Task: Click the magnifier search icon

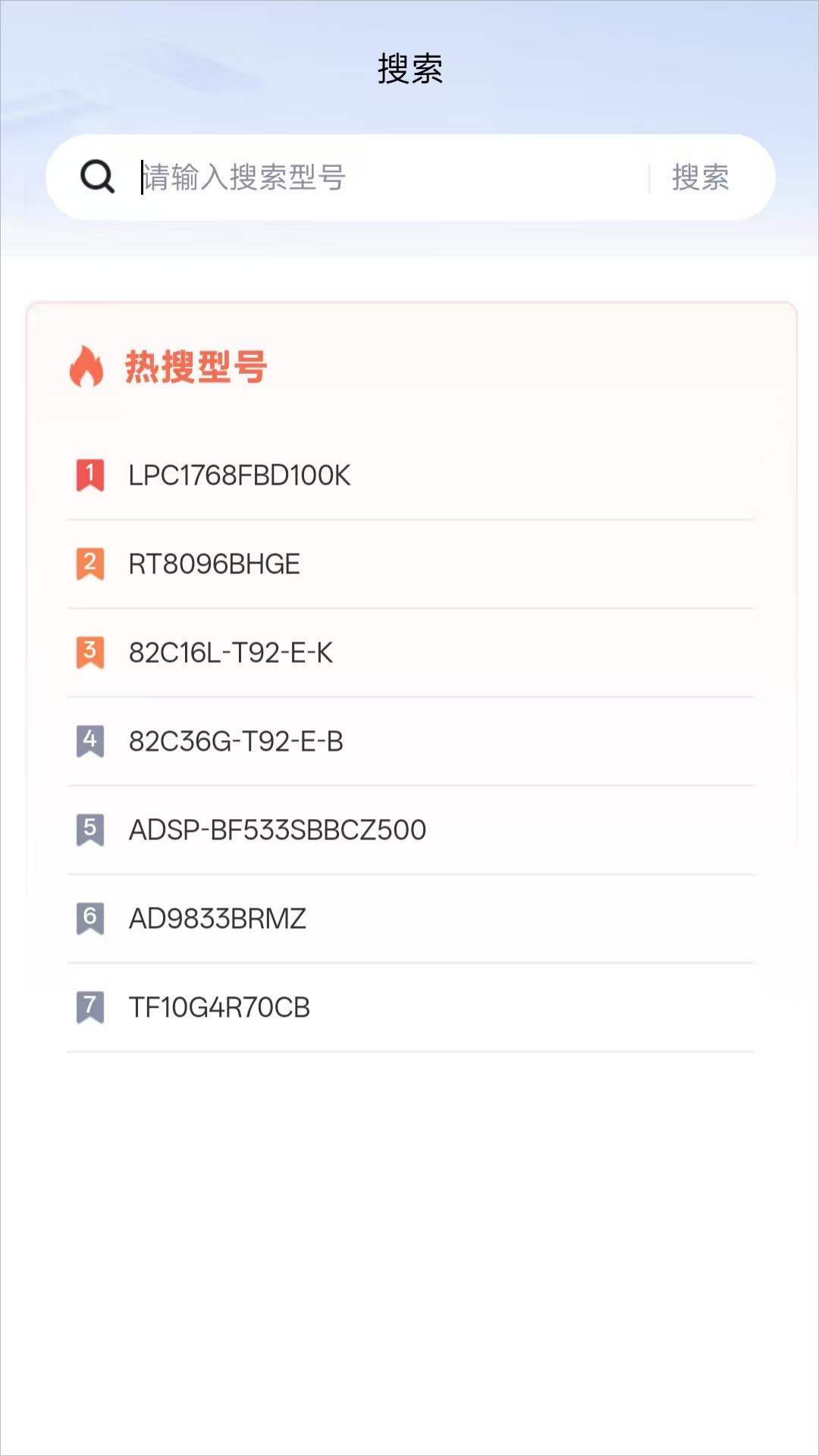Action: pyautogui.click(x=97, y=177)
